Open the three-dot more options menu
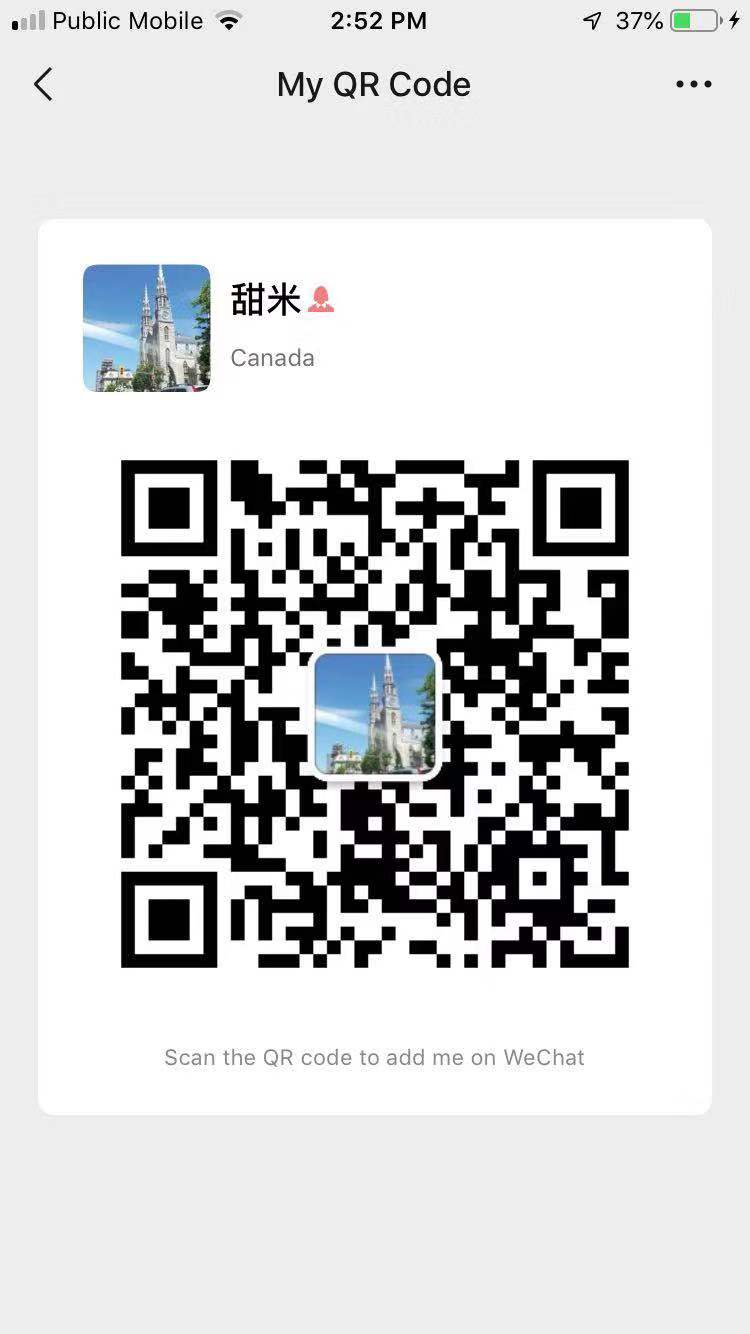Image resolution: width=750 pixels, height=1334 pixels. click(693, 85)
